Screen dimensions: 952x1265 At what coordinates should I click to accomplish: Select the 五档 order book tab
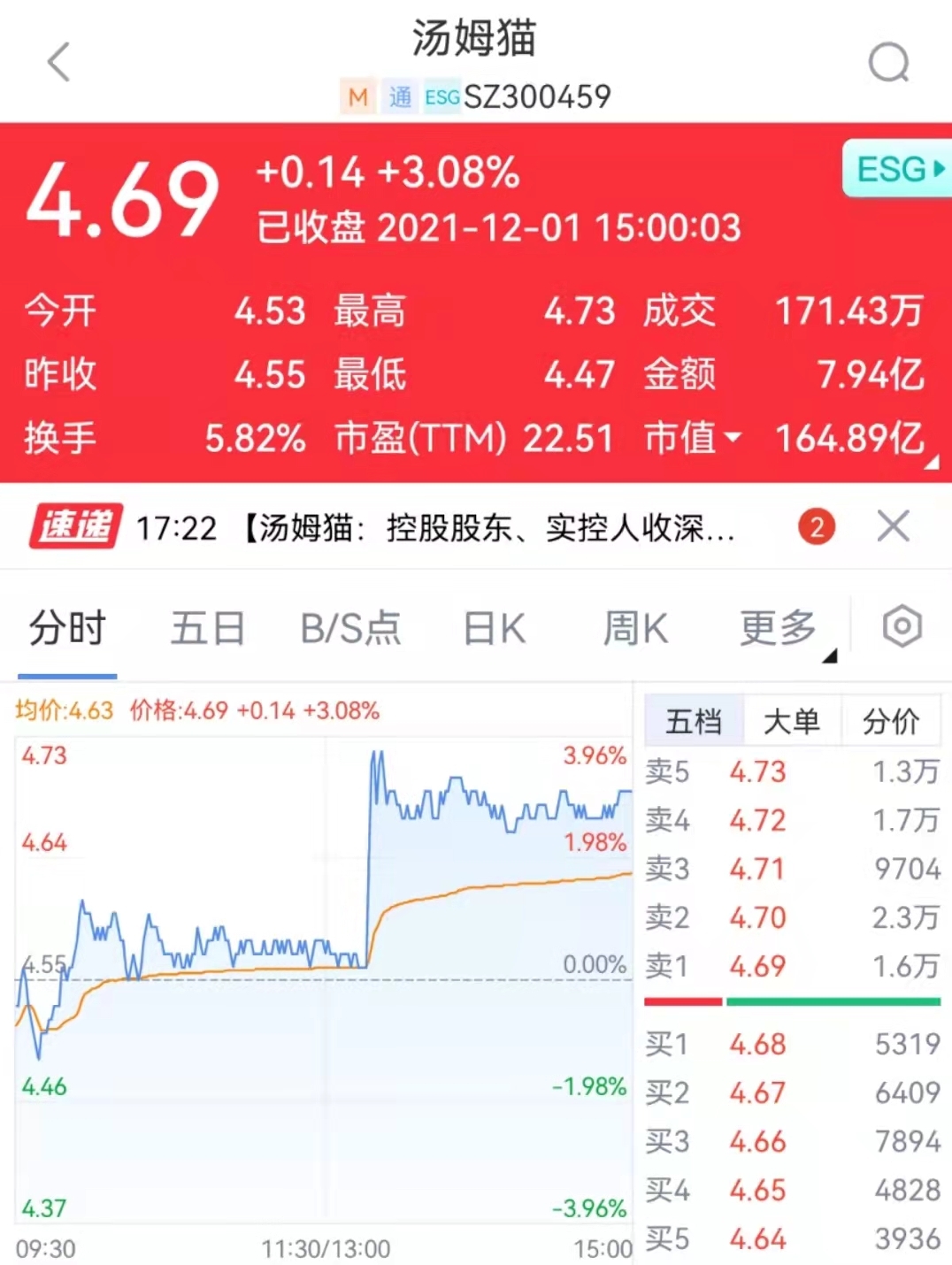tap(694, 722)
